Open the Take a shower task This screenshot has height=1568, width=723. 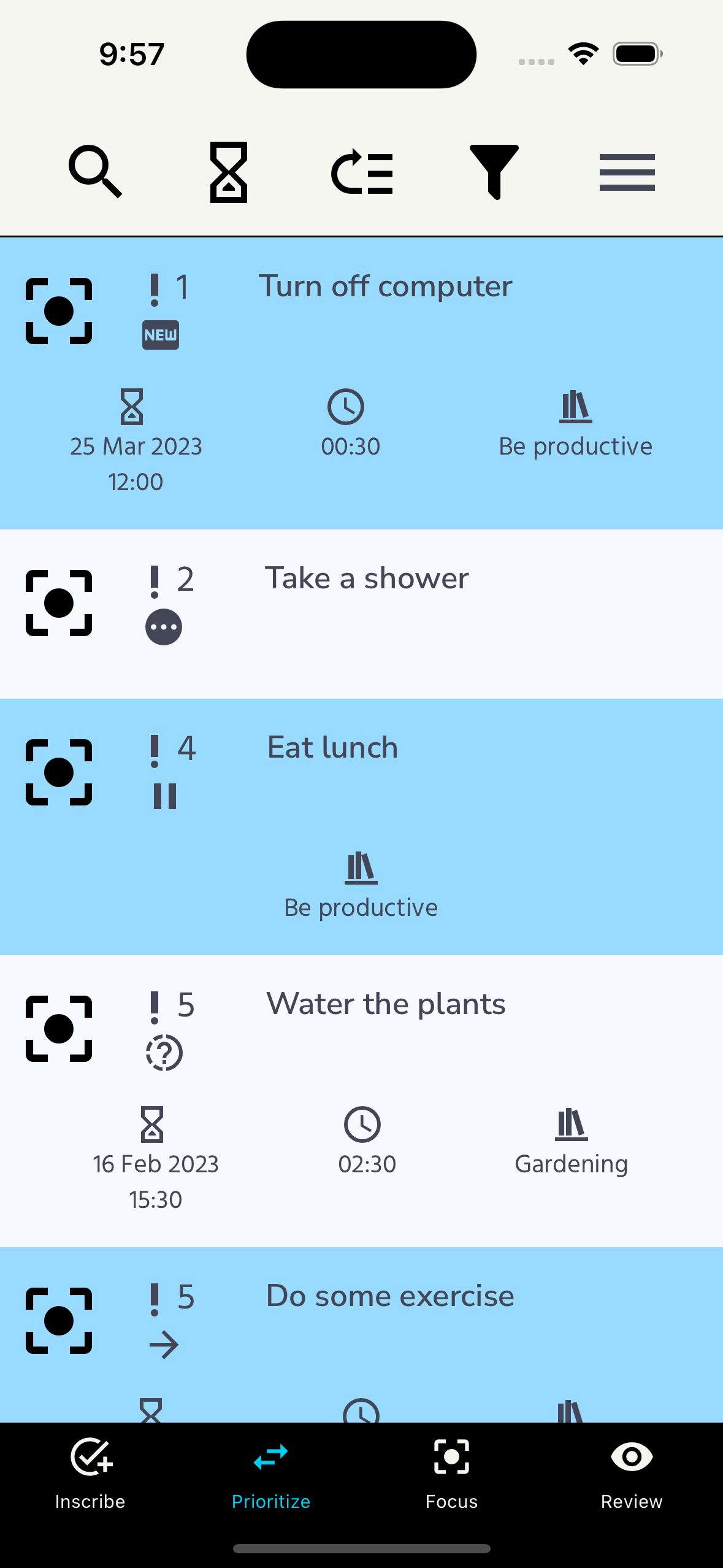[x=367, y=578]
